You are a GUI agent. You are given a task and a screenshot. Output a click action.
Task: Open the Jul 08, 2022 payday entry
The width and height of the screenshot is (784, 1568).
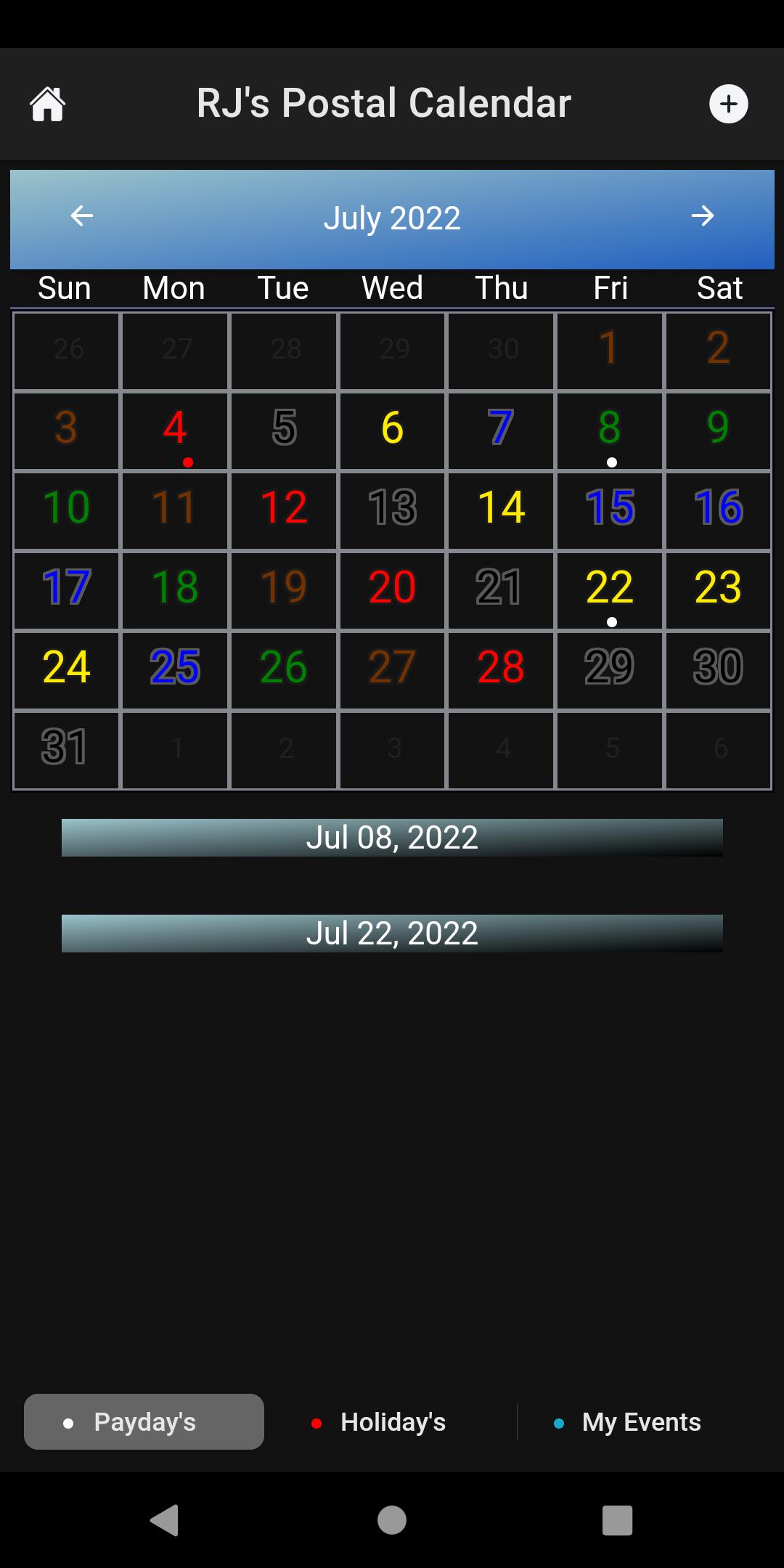click(x=392, y=838)
